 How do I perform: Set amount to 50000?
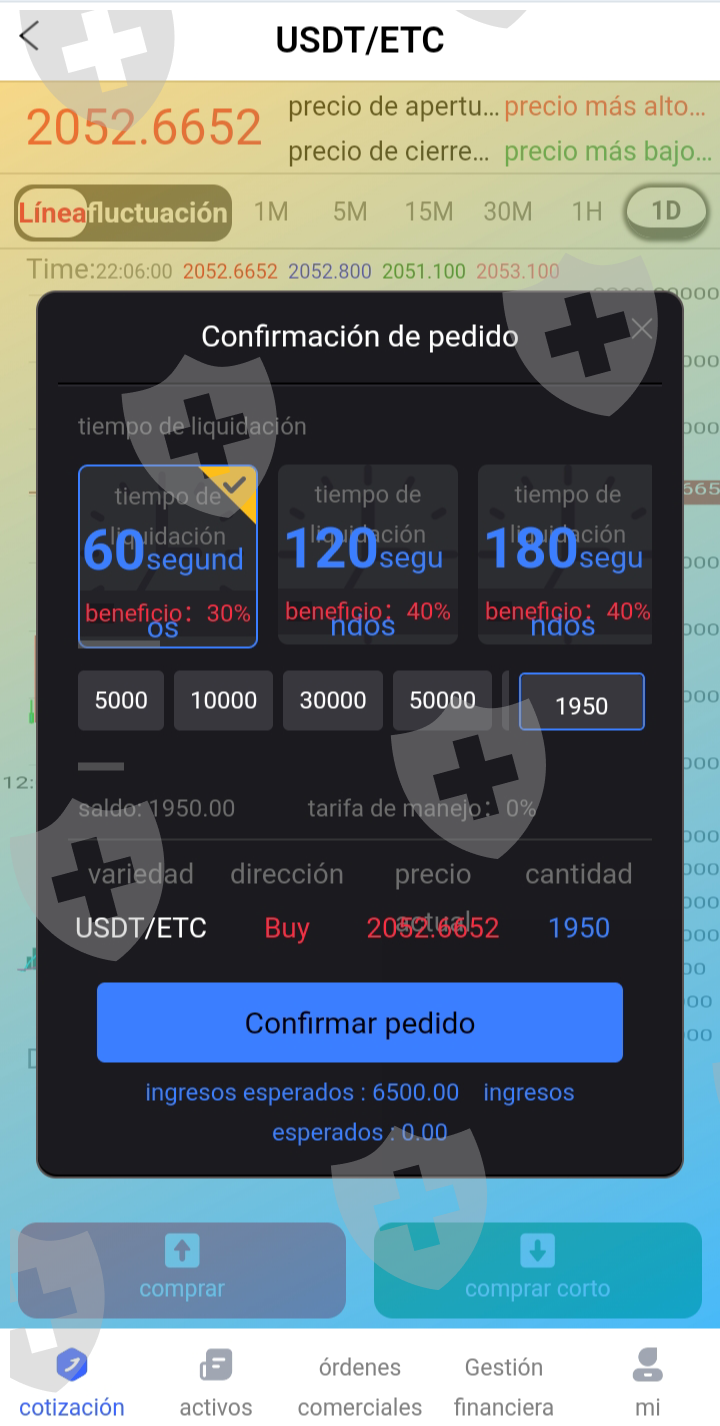pos(442,701)
